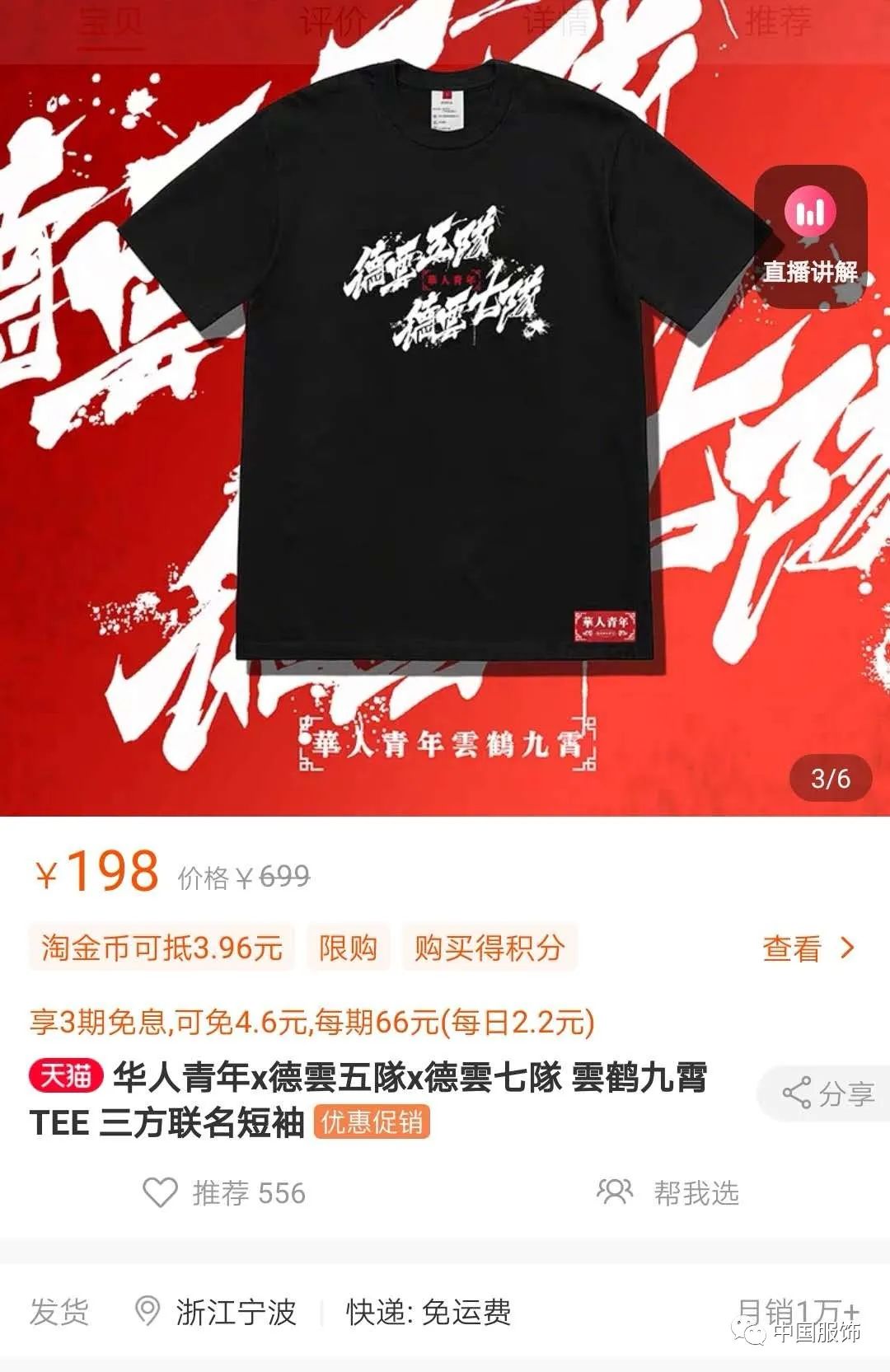Tap 查看 to view available discounts
This screenshot has height=1372, width=890.
coord(807,948)
